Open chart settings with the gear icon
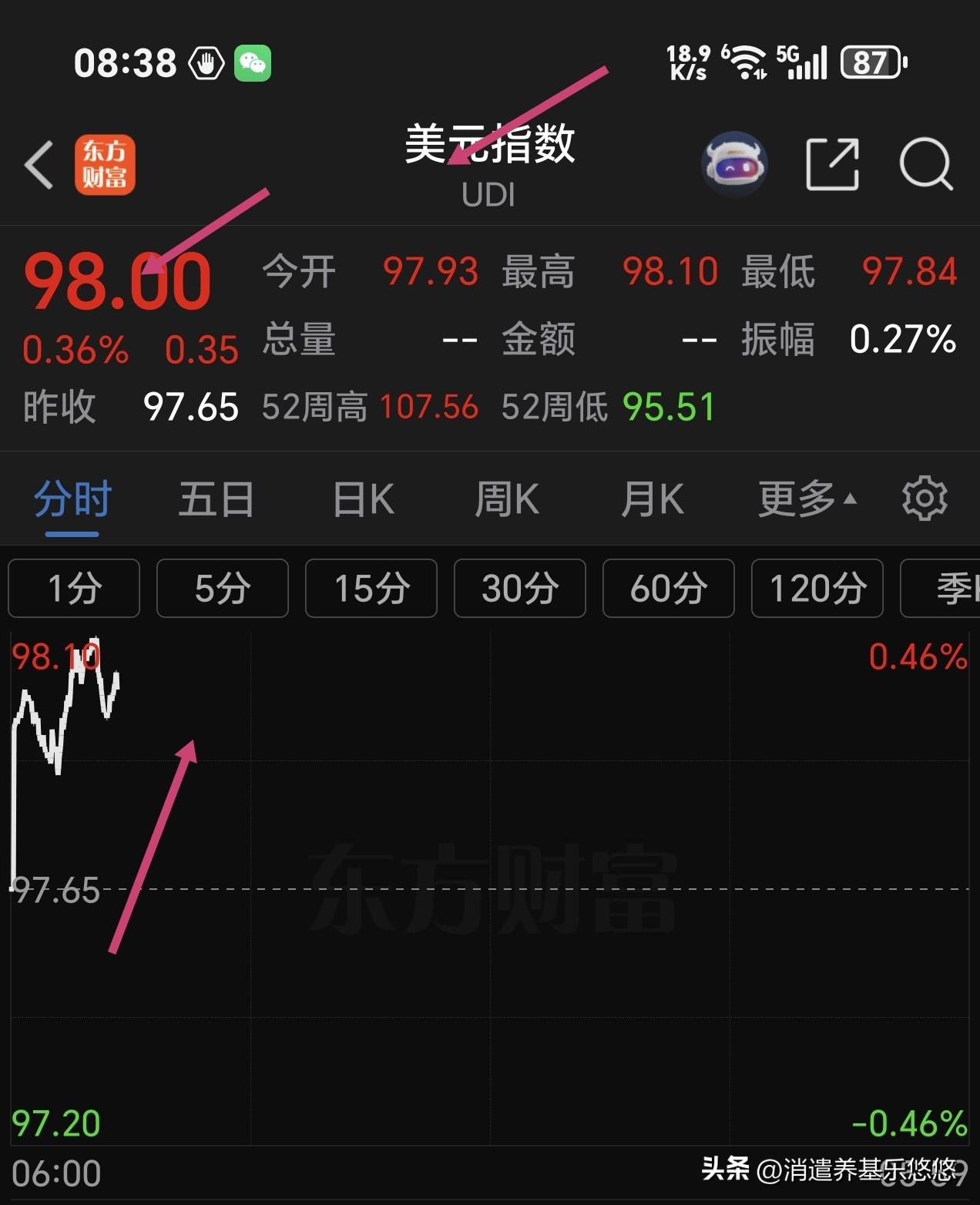The width and height of the screenshot is (980, 1205). click(924, 498)
